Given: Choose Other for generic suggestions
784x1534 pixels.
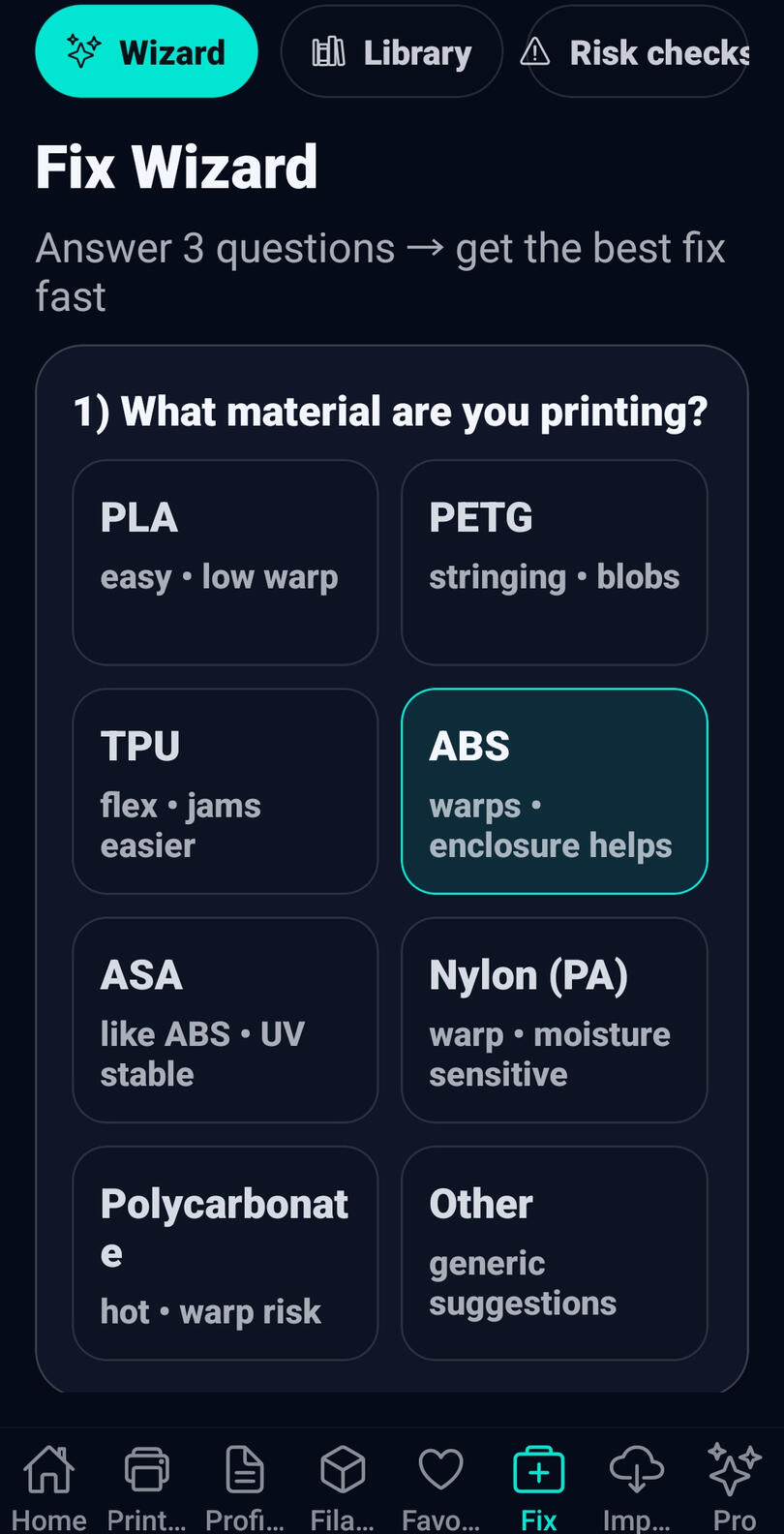Looking at the screenshot, I should pos(554,1251).
